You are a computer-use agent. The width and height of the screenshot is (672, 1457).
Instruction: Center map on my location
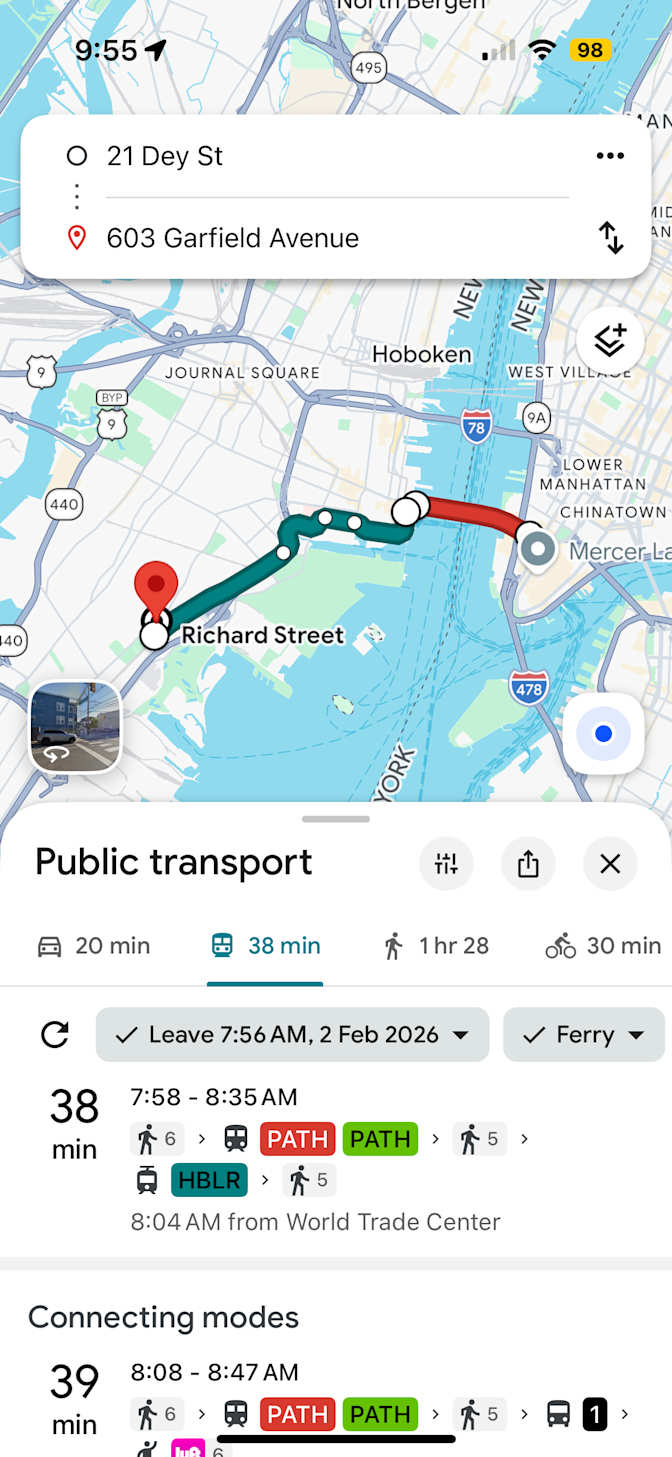tap(603, 734)
